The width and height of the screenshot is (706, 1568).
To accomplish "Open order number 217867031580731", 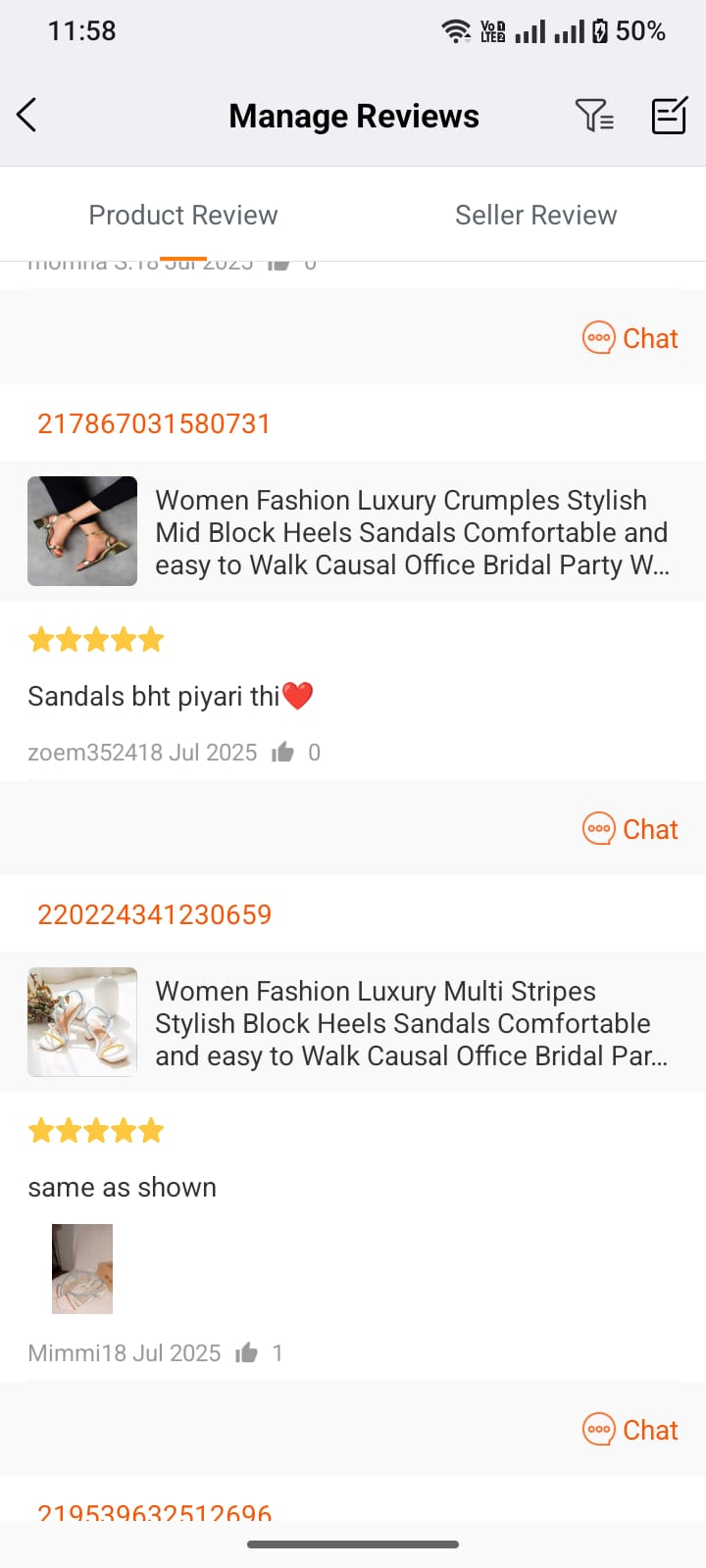I will click(x=154, y=423).
